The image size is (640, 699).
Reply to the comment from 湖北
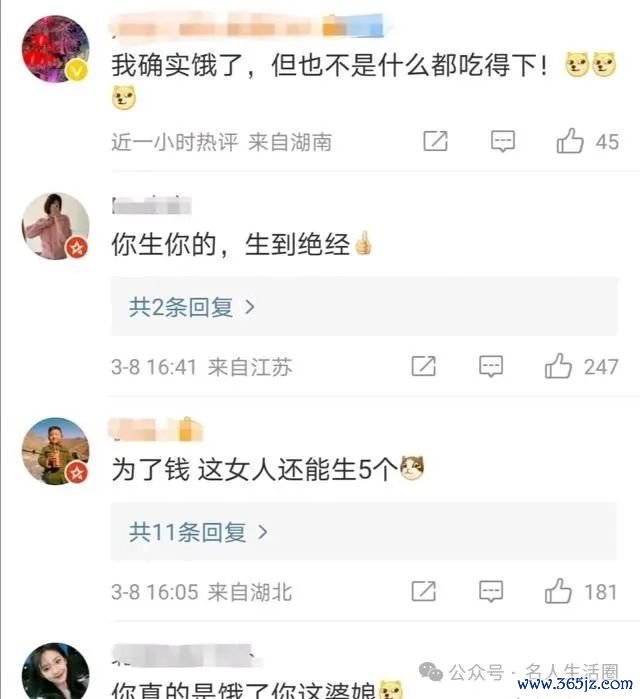click(490, 591)
